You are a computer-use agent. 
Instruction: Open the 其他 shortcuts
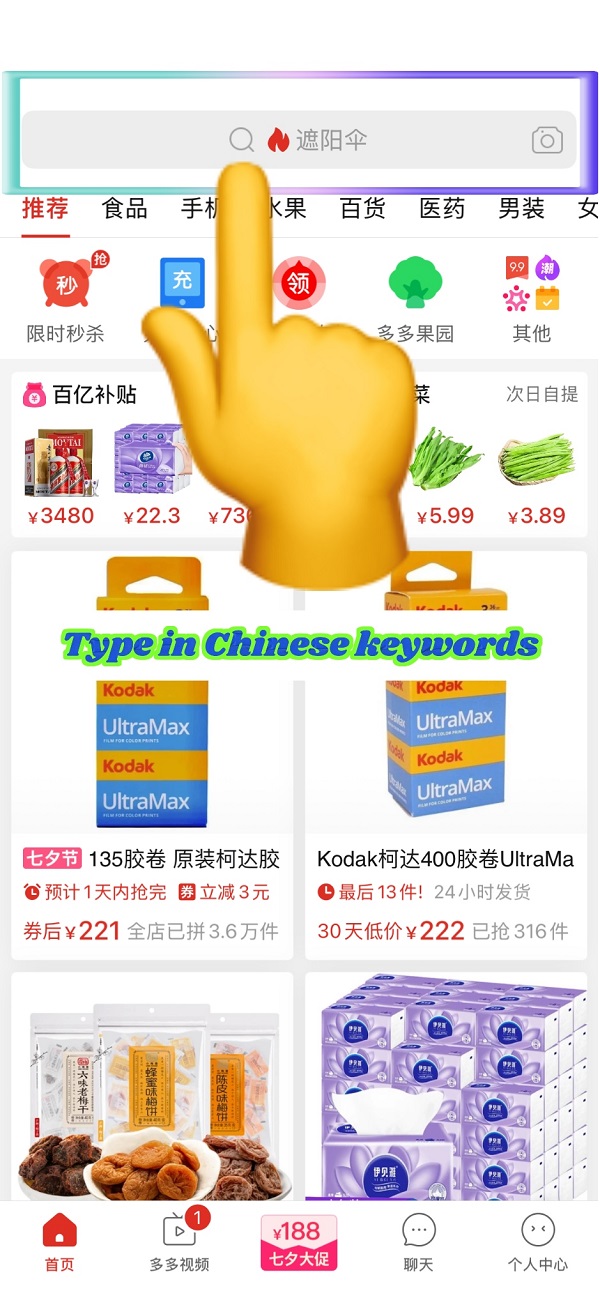(x=531, y=298)
